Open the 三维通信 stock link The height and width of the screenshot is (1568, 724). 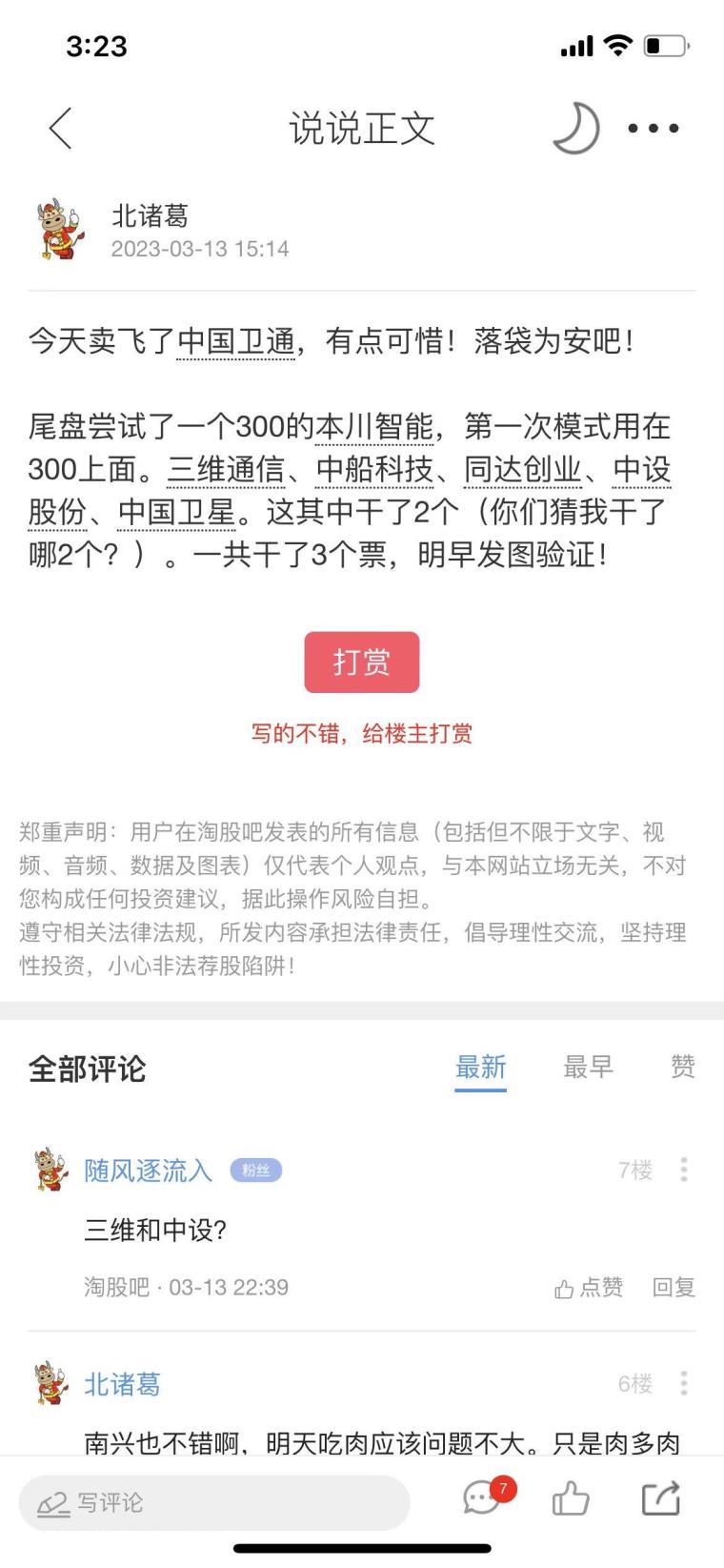tap(226, 469)
